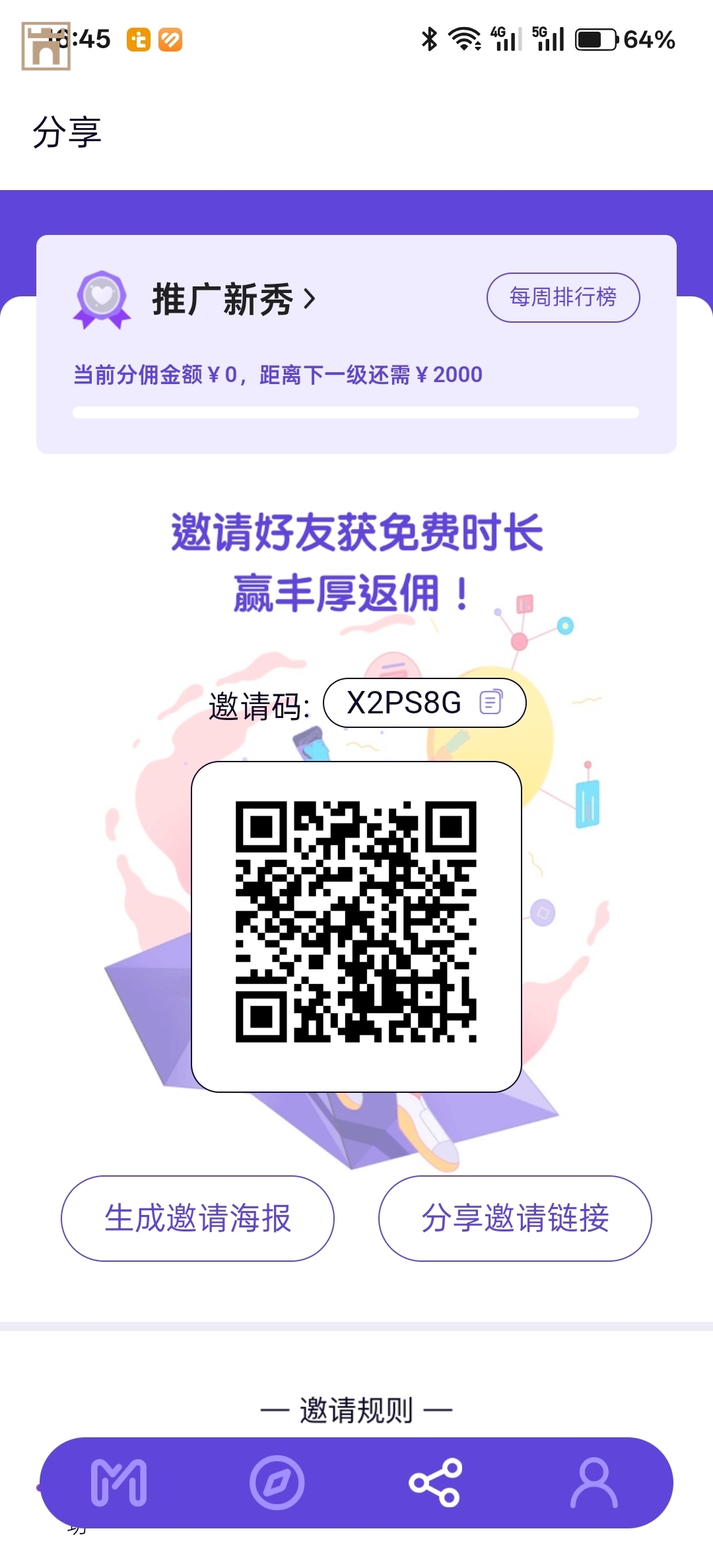The width and height of the screenshot is (713, 1568).
Task: Open the 每周排行榜 weekly ranking
Action: pyautogui.click(x=562, y=298)
